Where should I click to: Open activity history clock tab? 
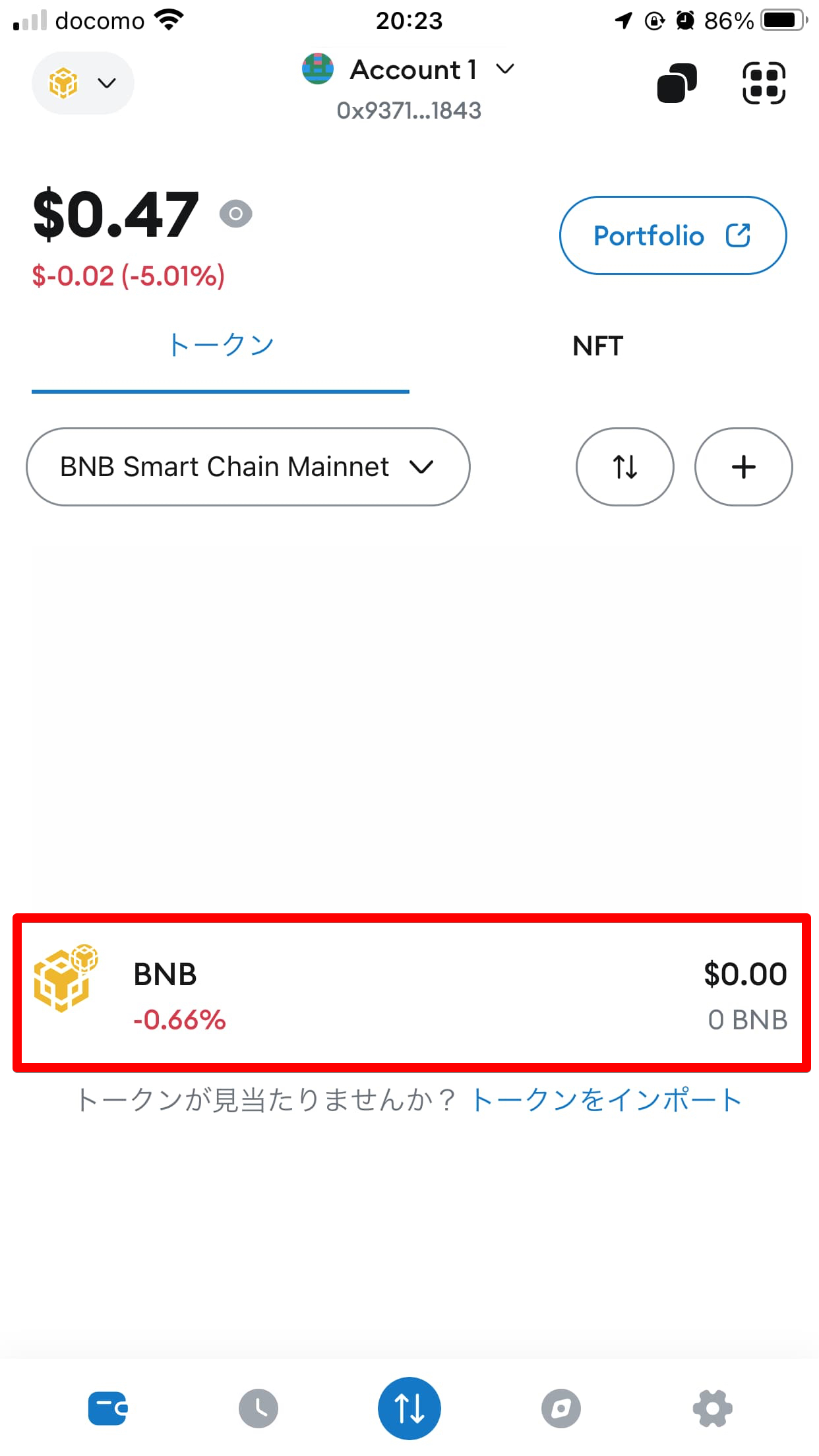click(x=258, y=1409)
